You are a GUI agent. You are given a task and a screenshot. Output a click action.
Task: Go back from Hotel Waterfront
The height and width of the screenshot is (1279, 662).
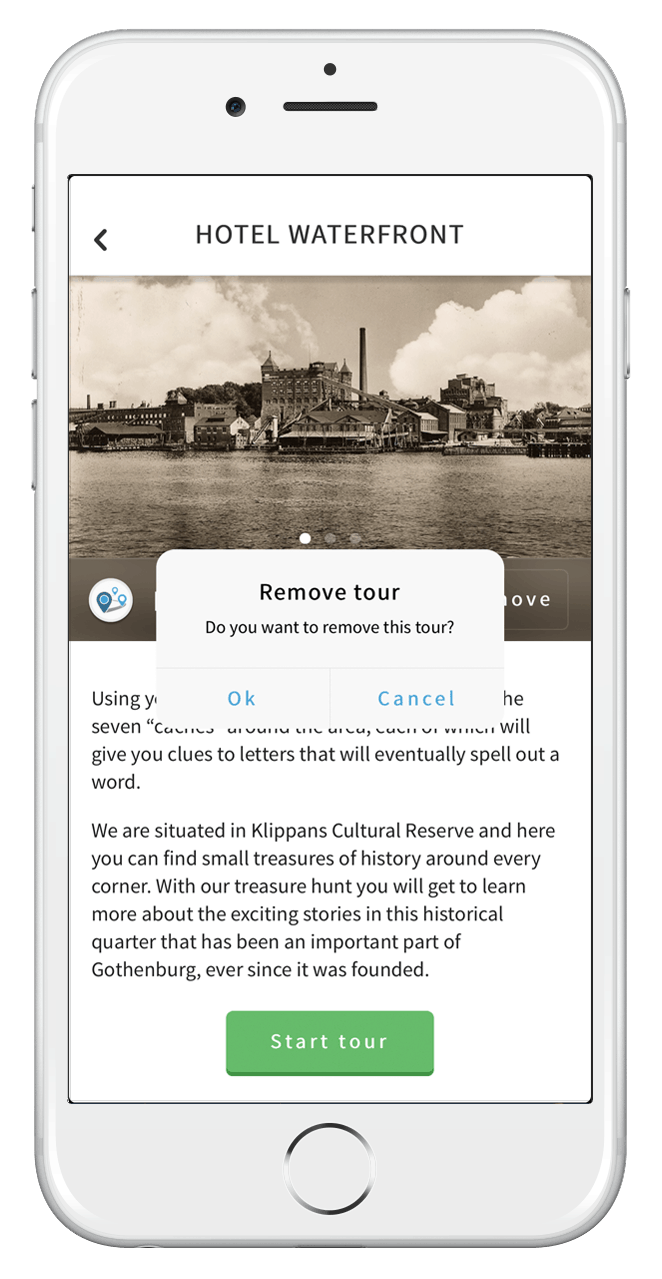100,239
